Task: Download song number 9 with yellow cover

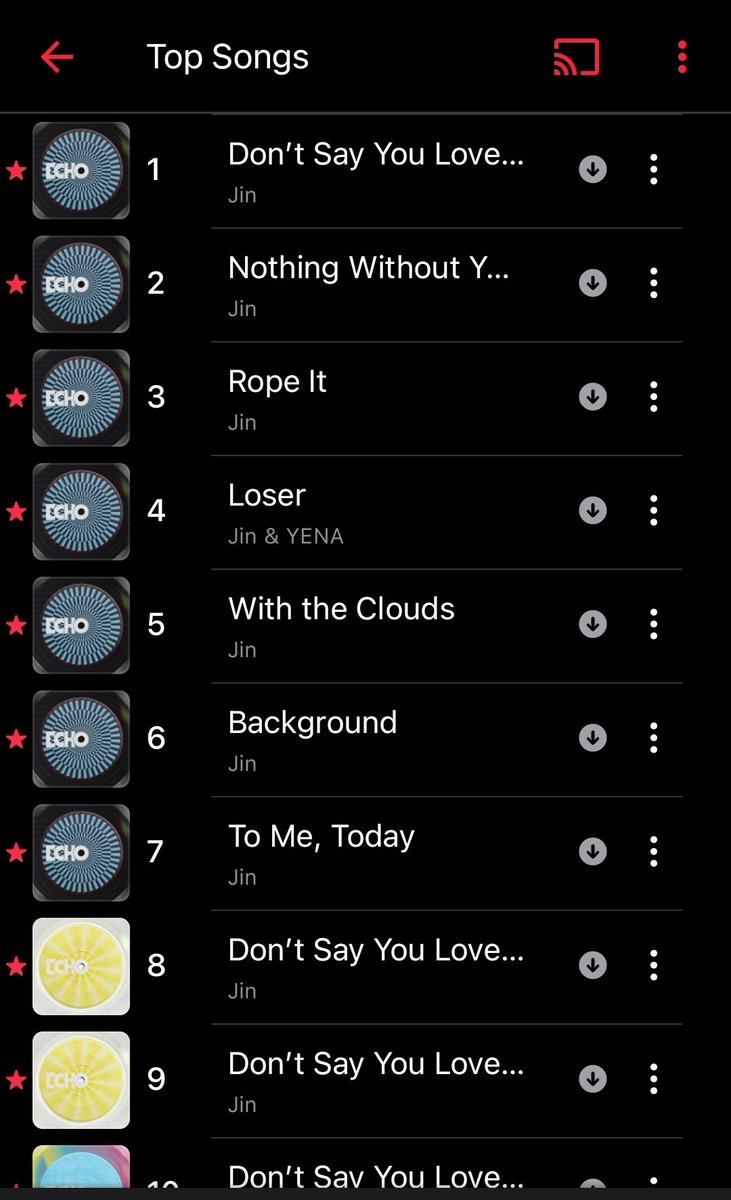Action: tap(593, 1079)
